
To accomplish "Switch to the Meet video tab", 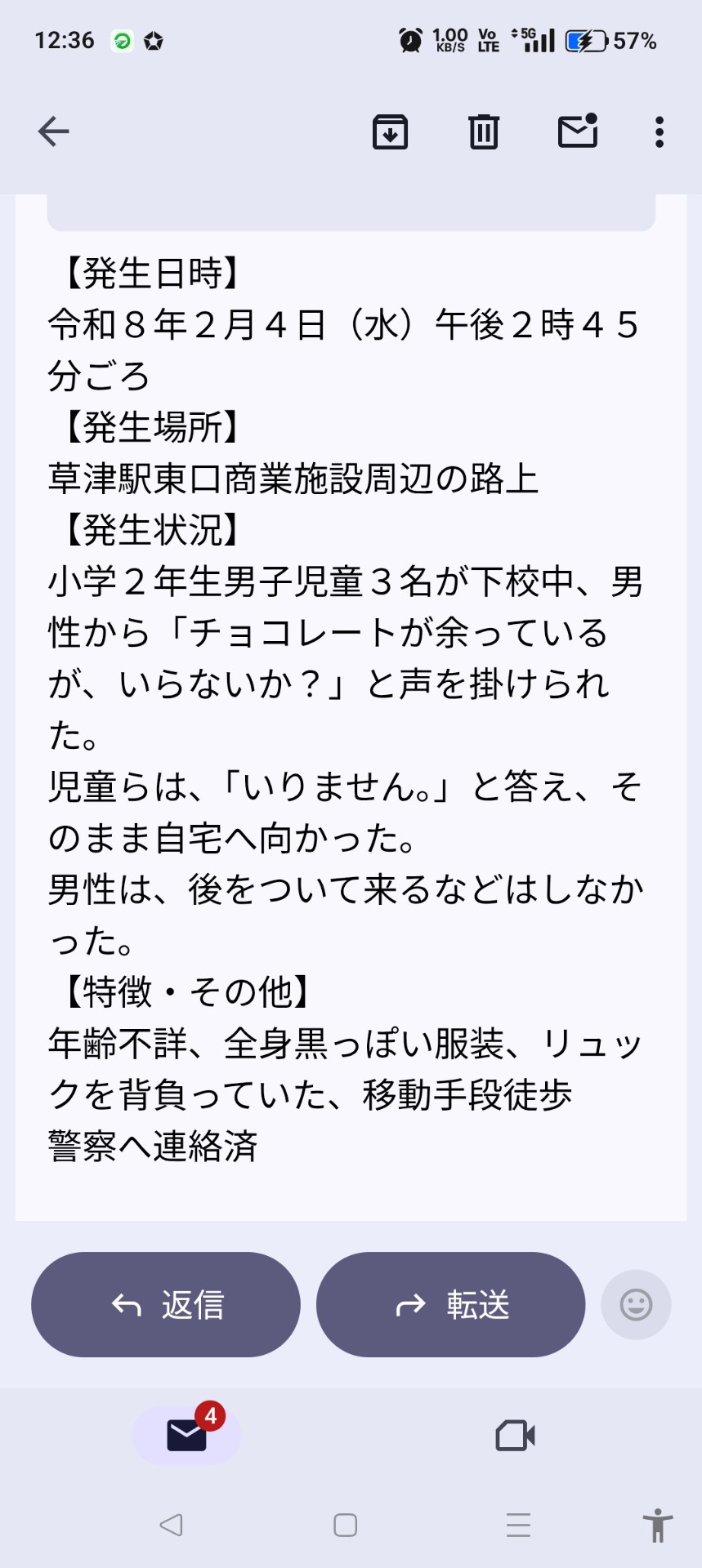I will tap(515, 1435).
